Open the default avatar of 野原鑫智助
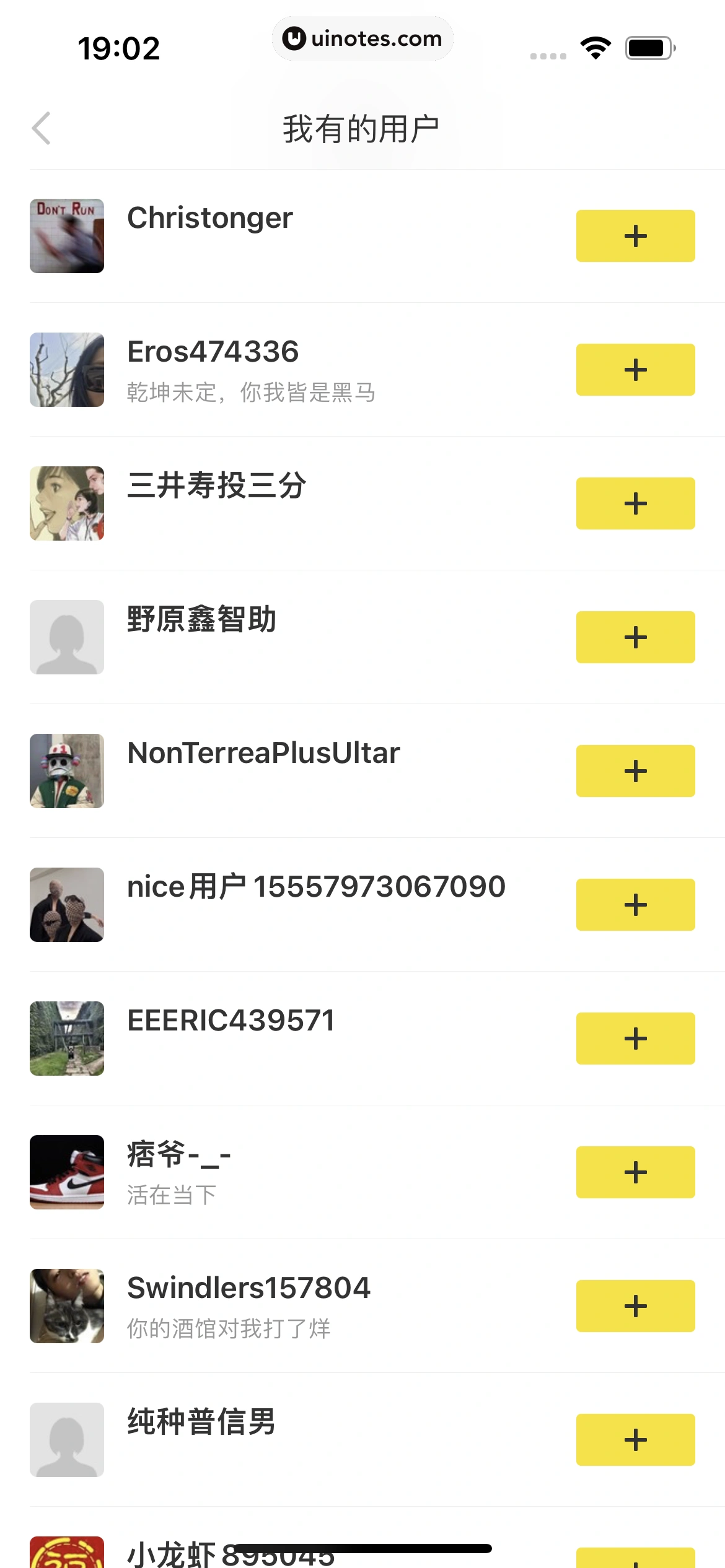 66,637
